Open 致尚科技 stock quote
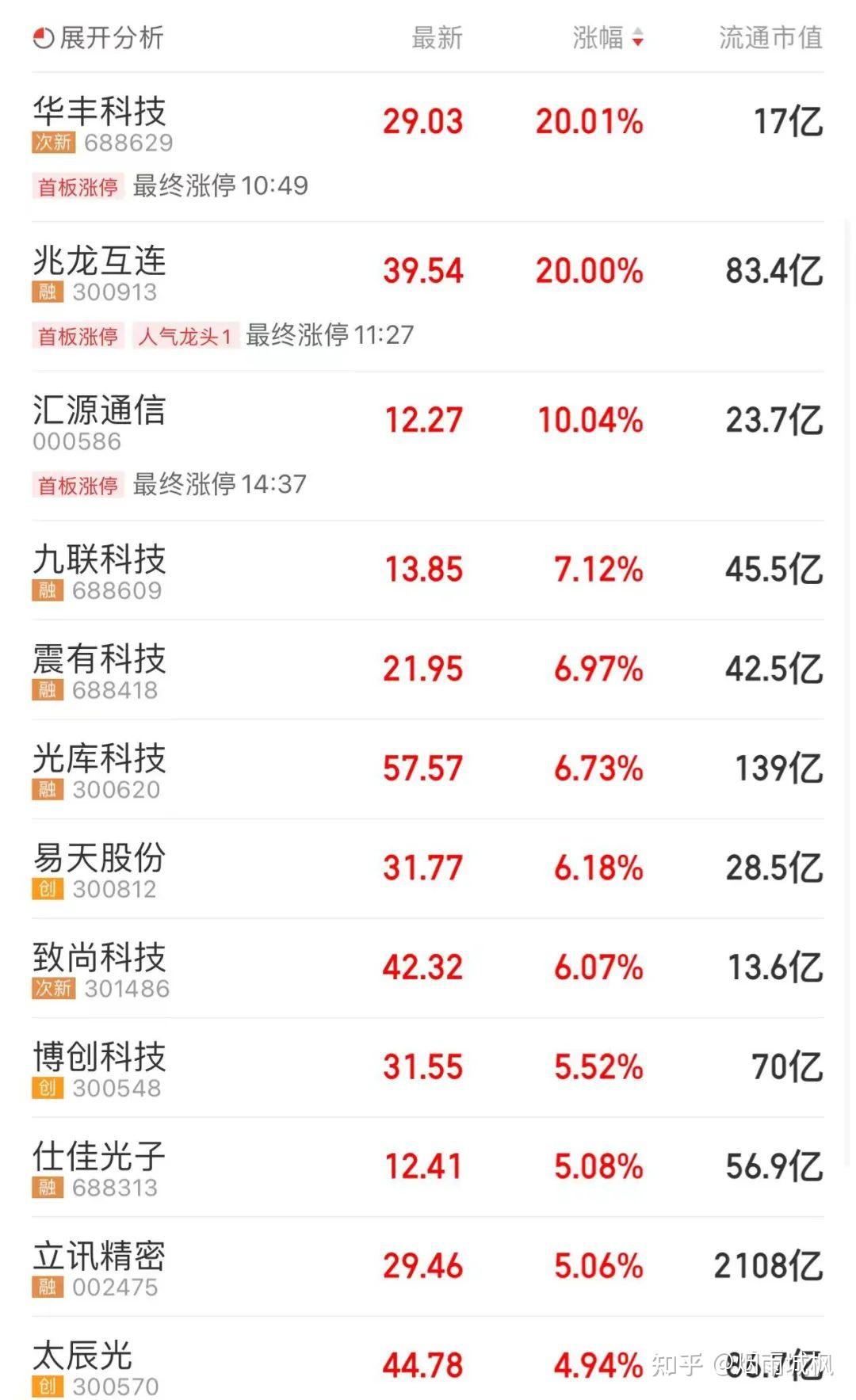 pyautogui.click(x=428, y=969)
